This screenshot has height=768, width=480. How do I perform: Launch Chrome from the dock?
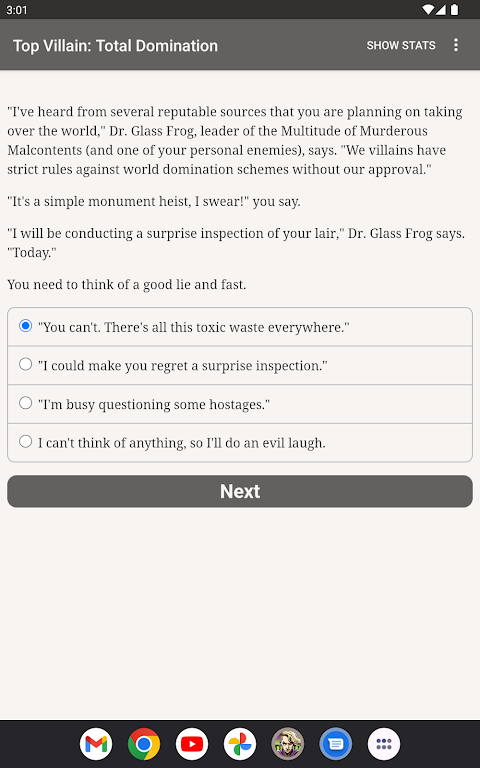(x=144, y=744)
